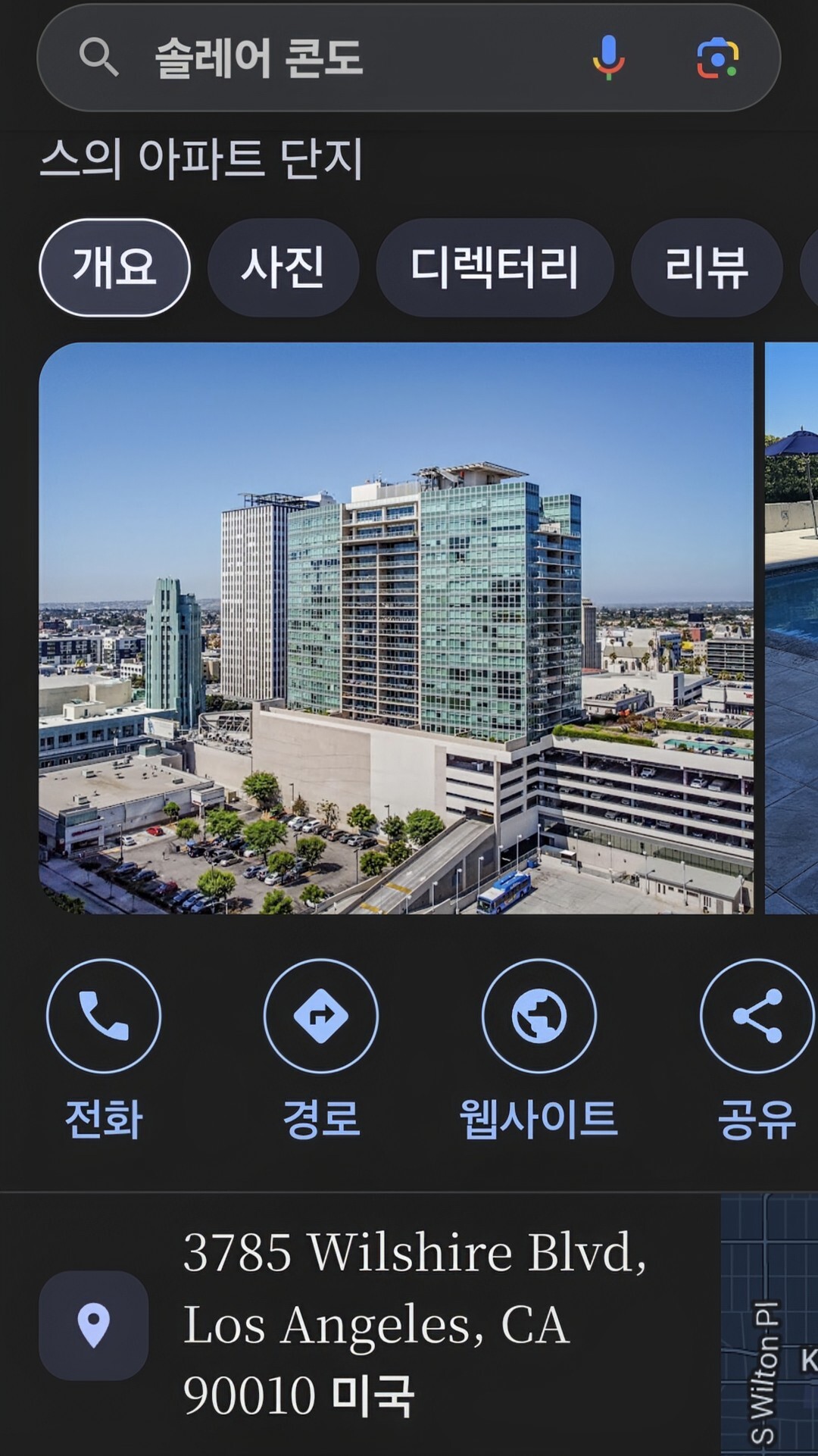Viewport: 818px width, 1456px height.
Task: Open the building exterior photo
Action: click(x=395, y=627)
